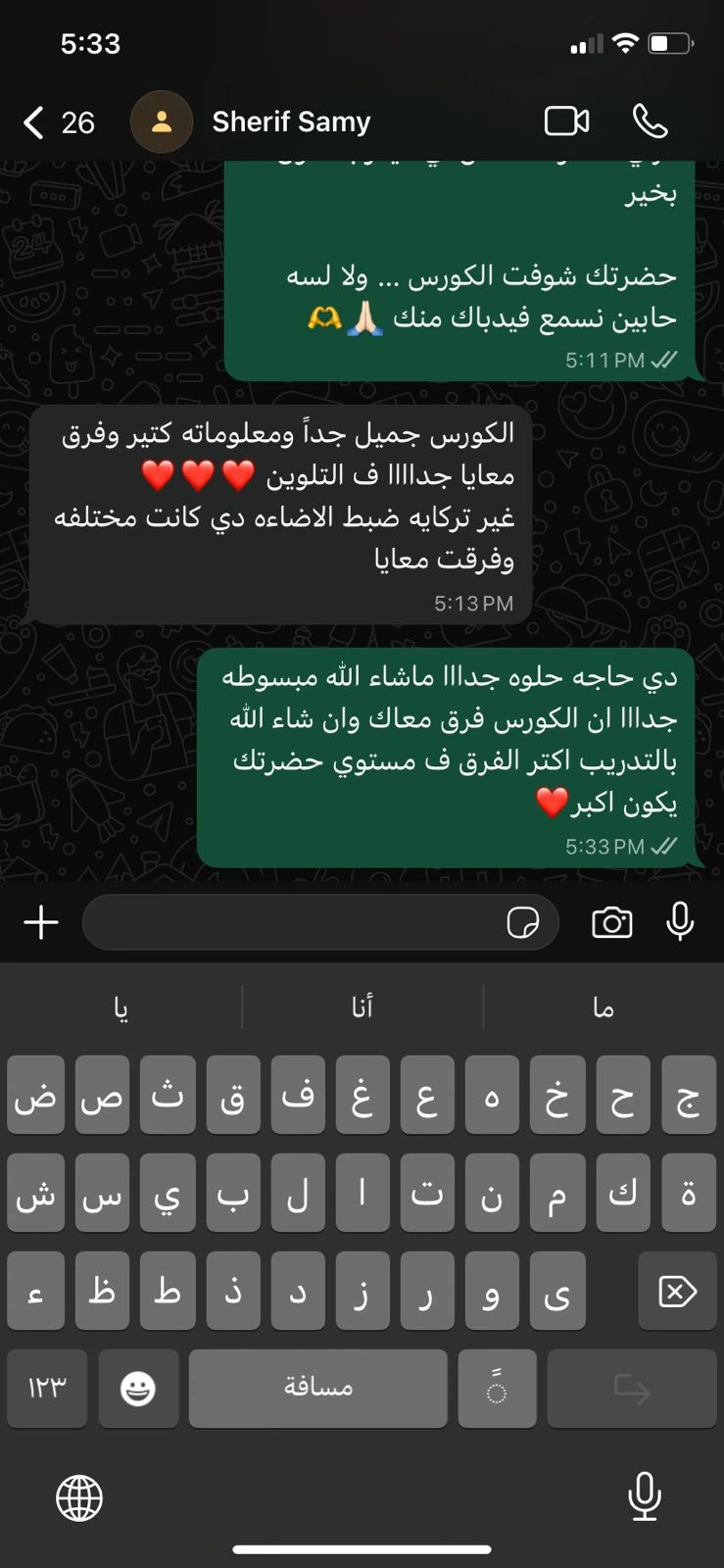
Task: Open the camera from chat bar
Action: [612, 922]
